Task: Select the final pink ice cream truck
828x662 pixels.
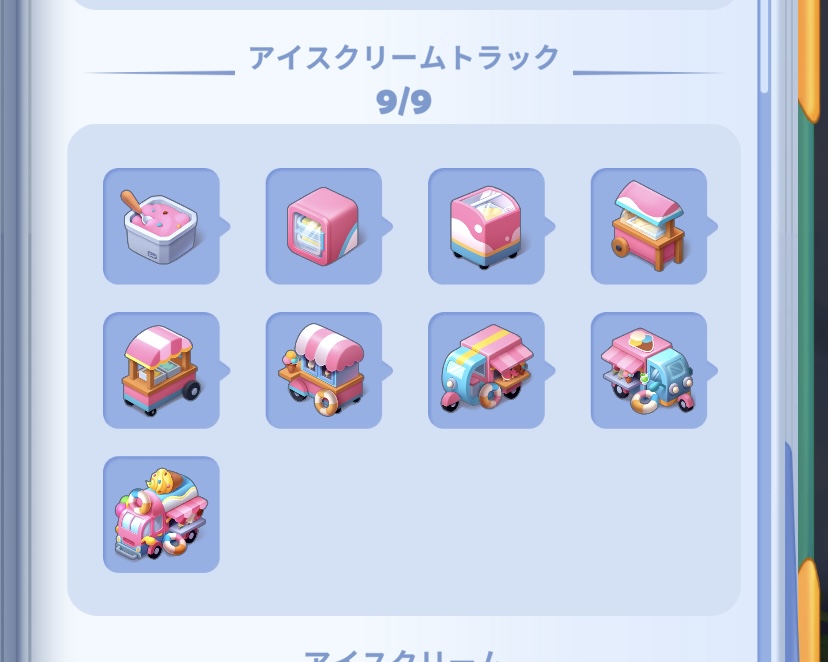Action: (x=161, y=514)
